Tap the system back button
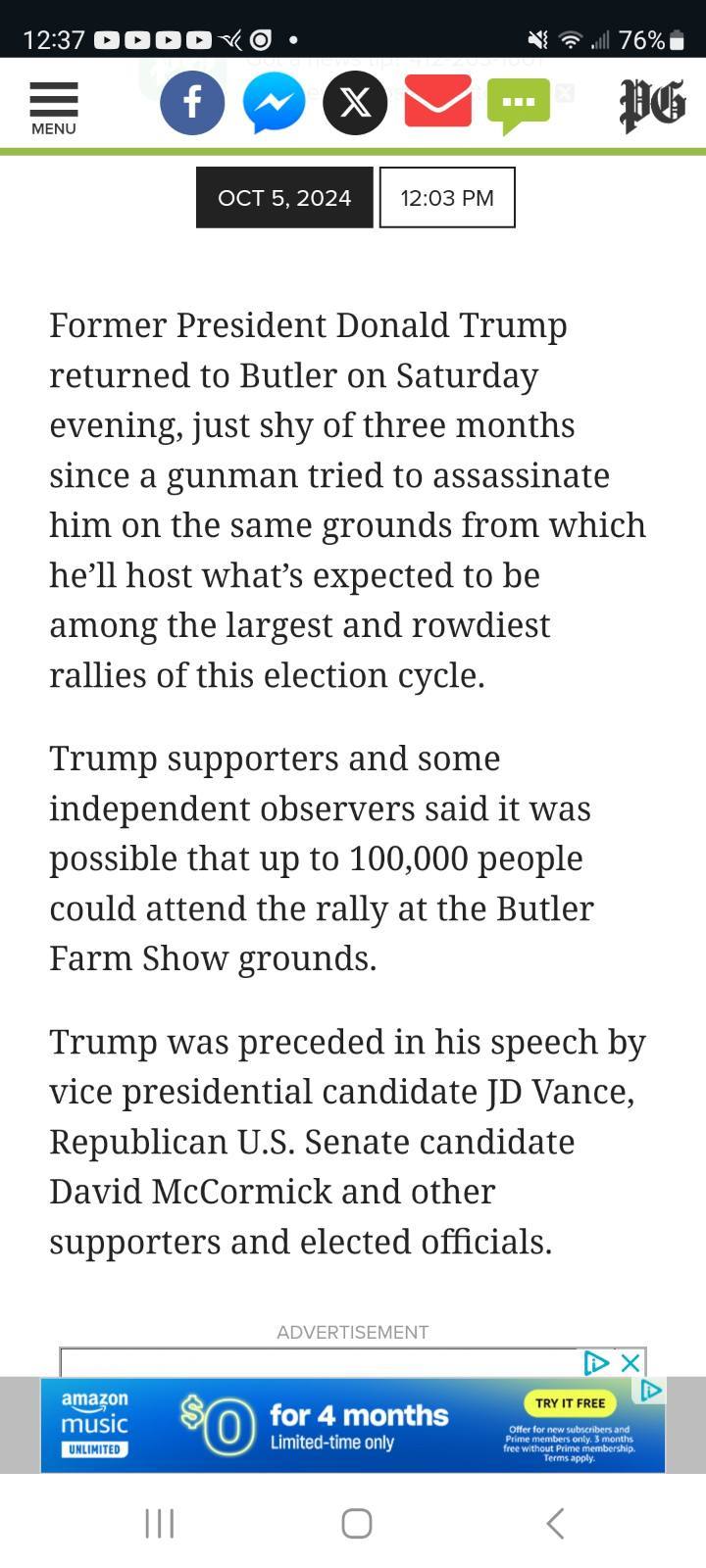 click(x=555, y=1523)
